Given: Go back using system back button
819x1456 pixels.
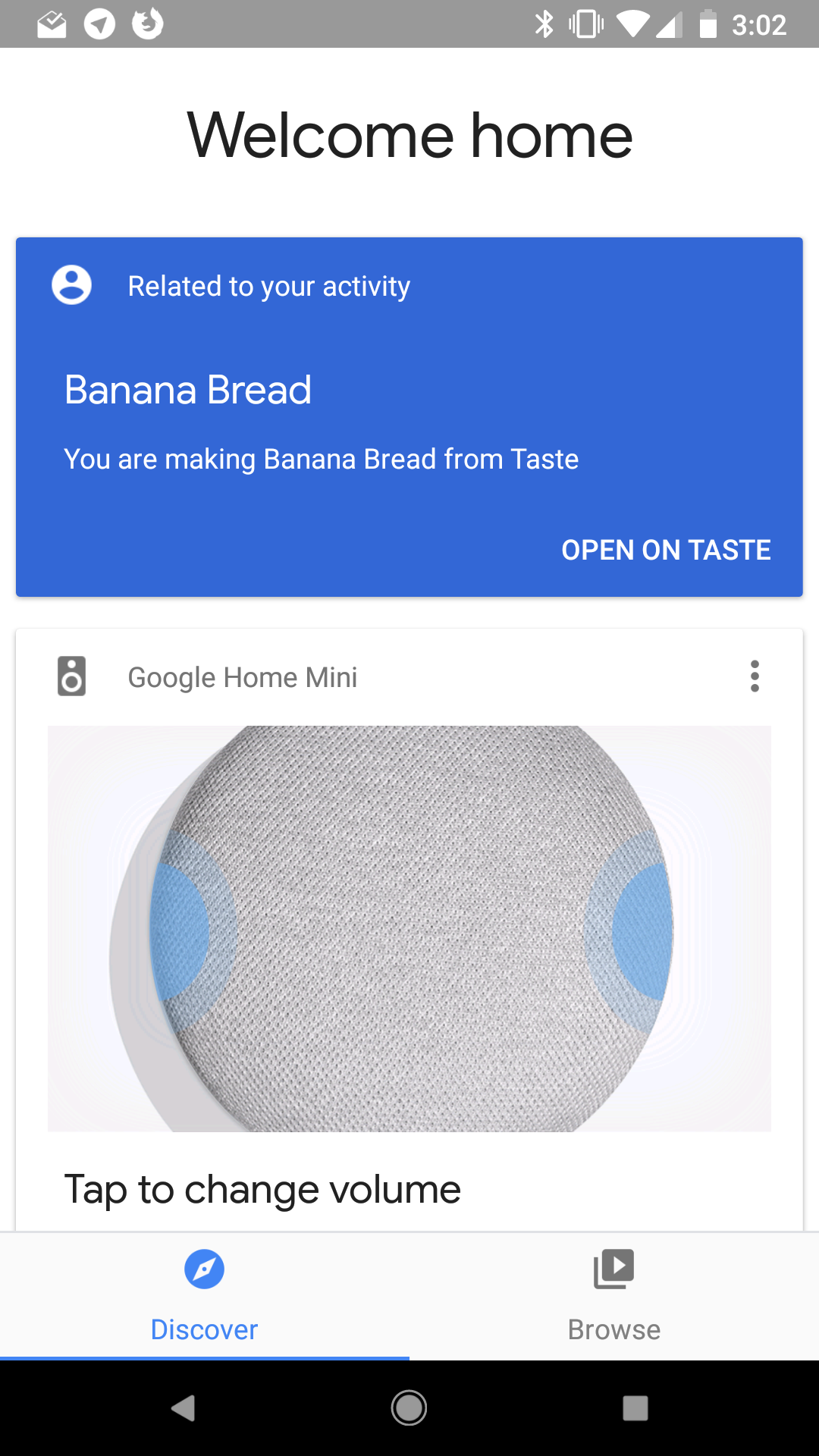Looking at the screenshot, I should (183, 1408).
